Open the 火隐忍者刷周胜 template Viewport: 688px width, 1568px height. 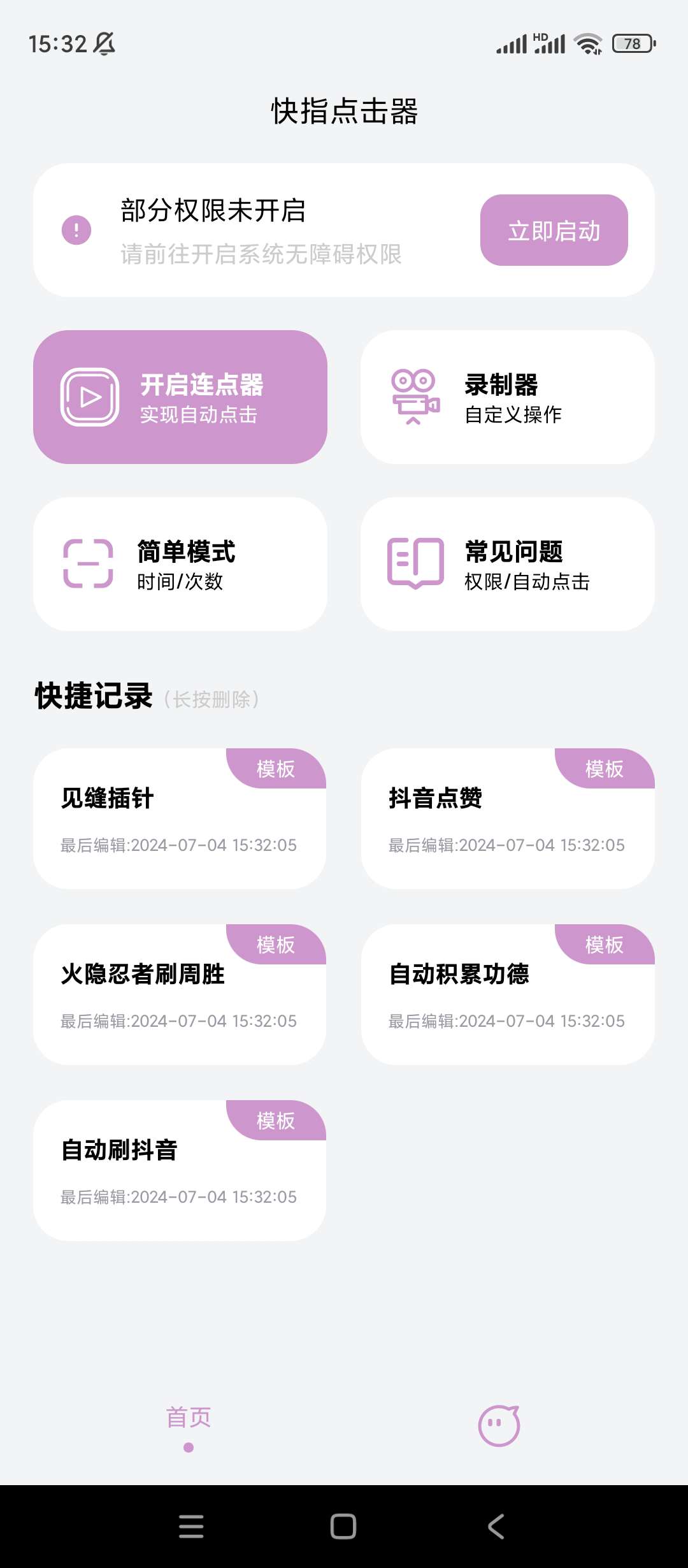click(180, 995)
